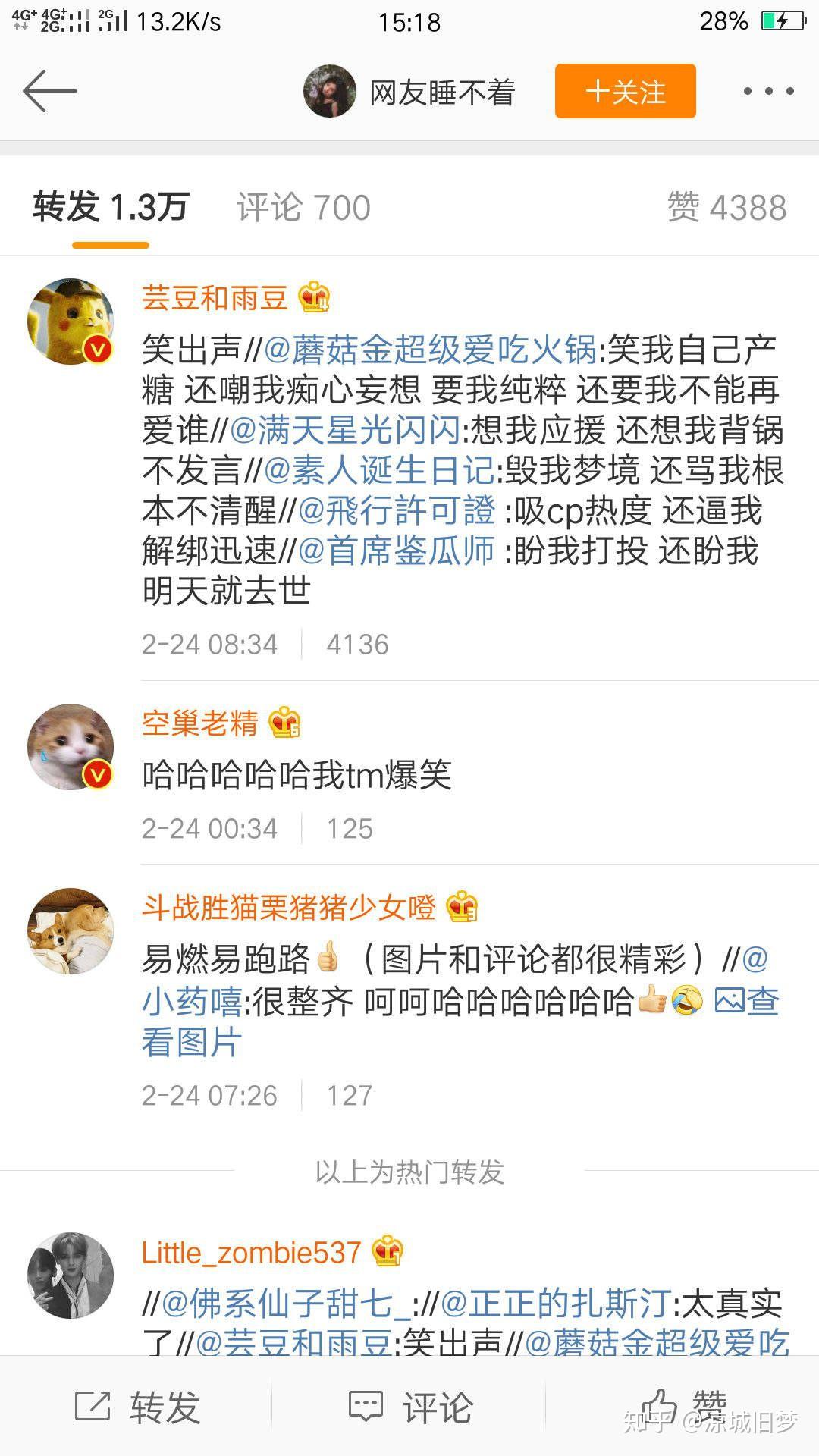Open the @满天星光闪闪 mention
Screen dimensions: 819x1456
pyautogui.click(x=344, y=431)
